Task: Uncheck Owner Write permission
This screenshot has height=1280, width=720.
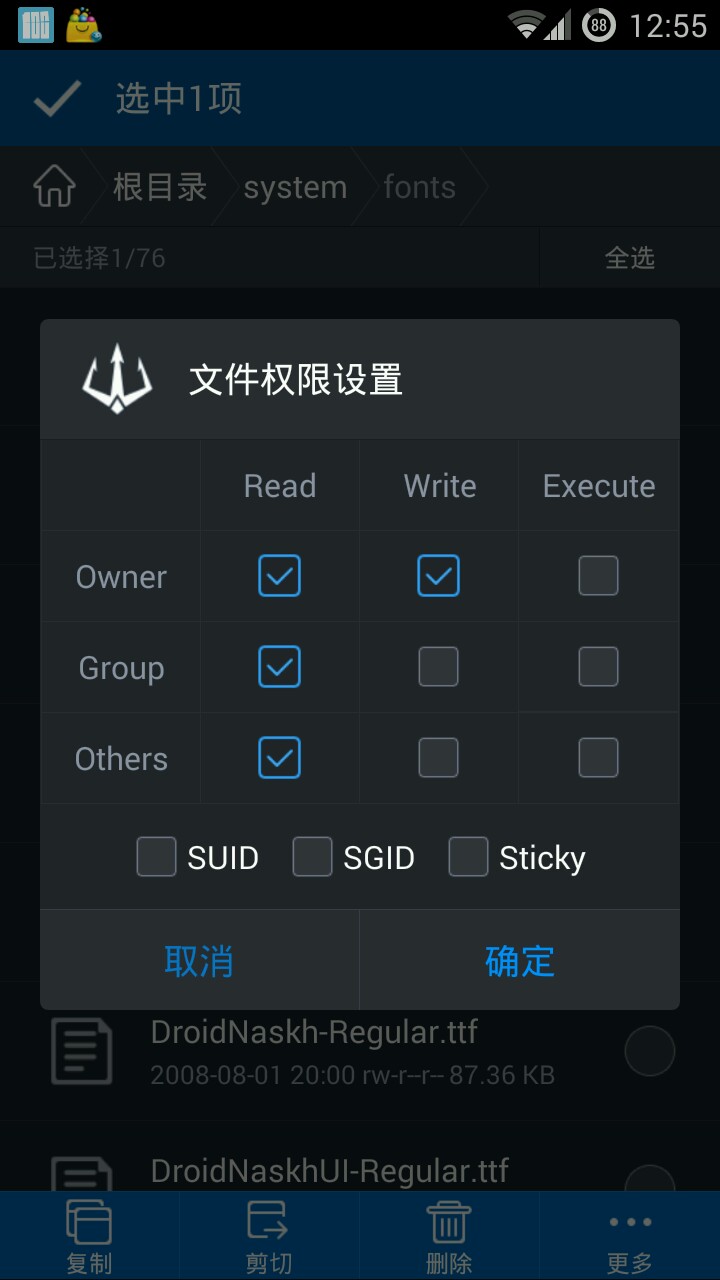Action: tap(438, 576)
